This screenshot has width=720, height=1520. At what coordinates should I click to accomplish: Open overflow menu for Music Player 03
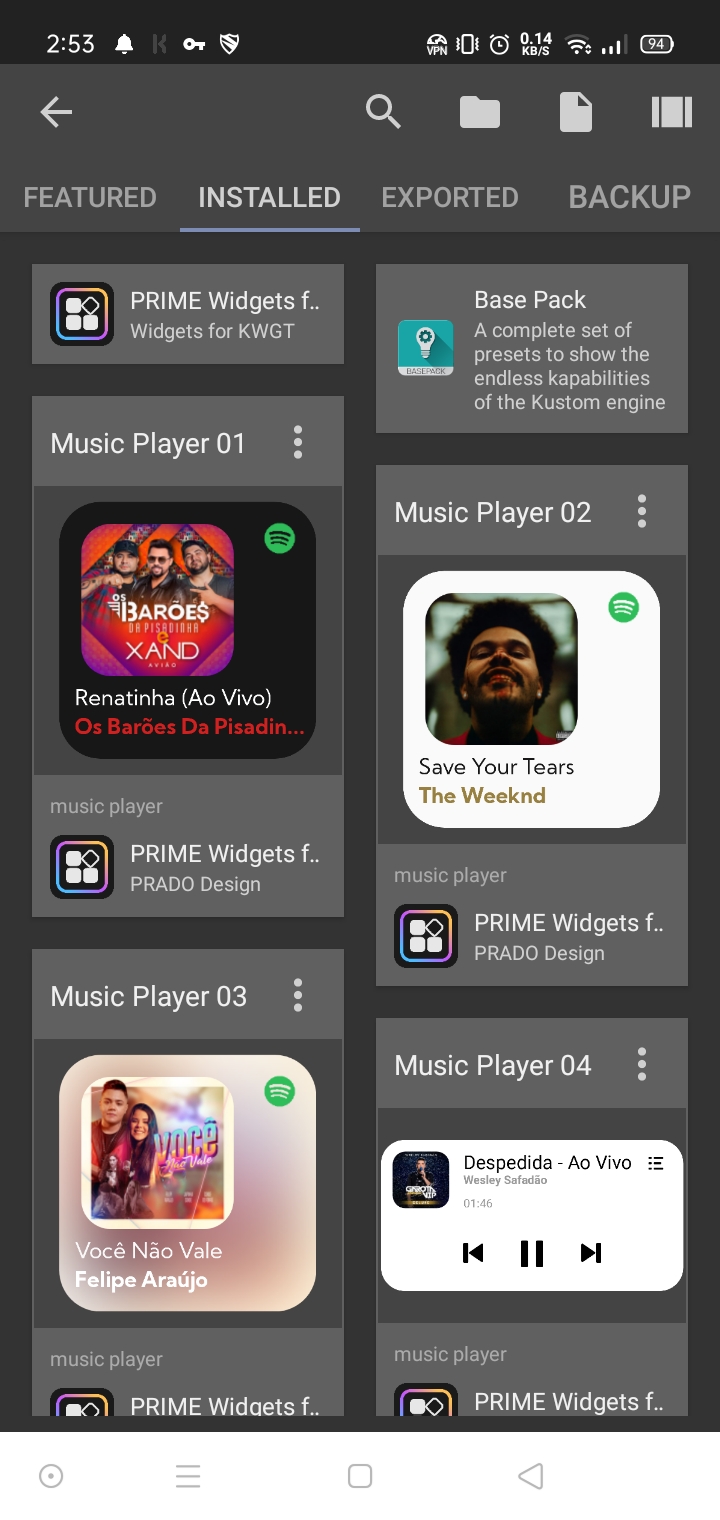pos(298,995)
